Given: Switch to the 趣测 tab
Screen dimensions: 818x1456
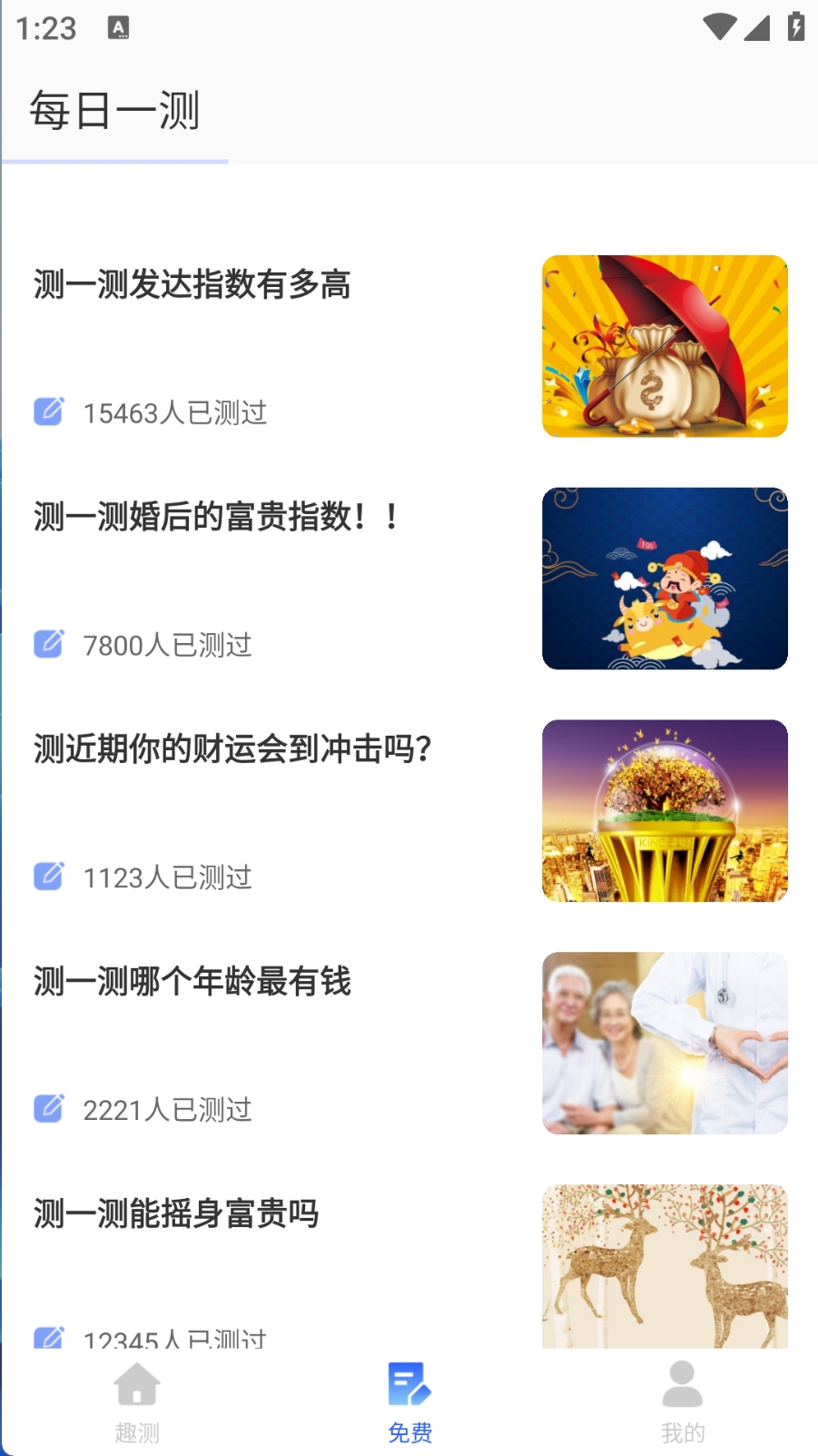Looking at the screenshot, I should (137, 1403).
